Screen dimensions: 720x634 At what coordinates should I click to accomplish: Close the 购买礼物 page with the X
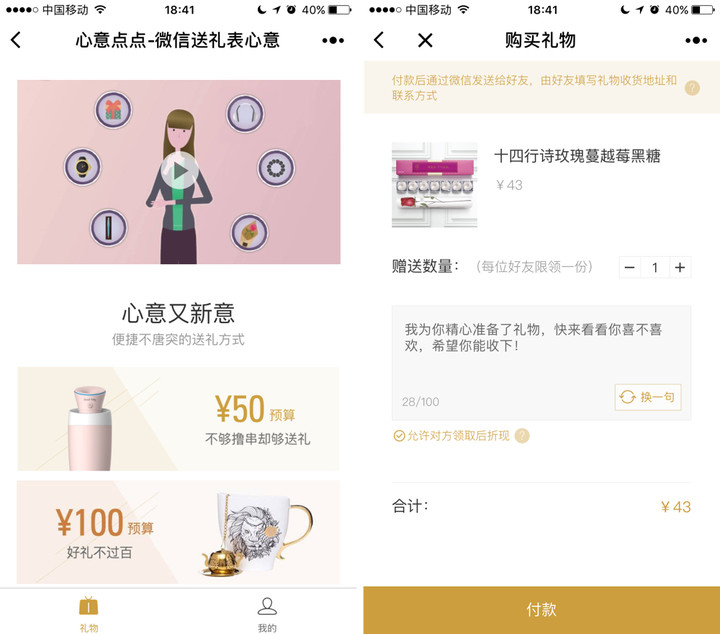click(425, 41)
